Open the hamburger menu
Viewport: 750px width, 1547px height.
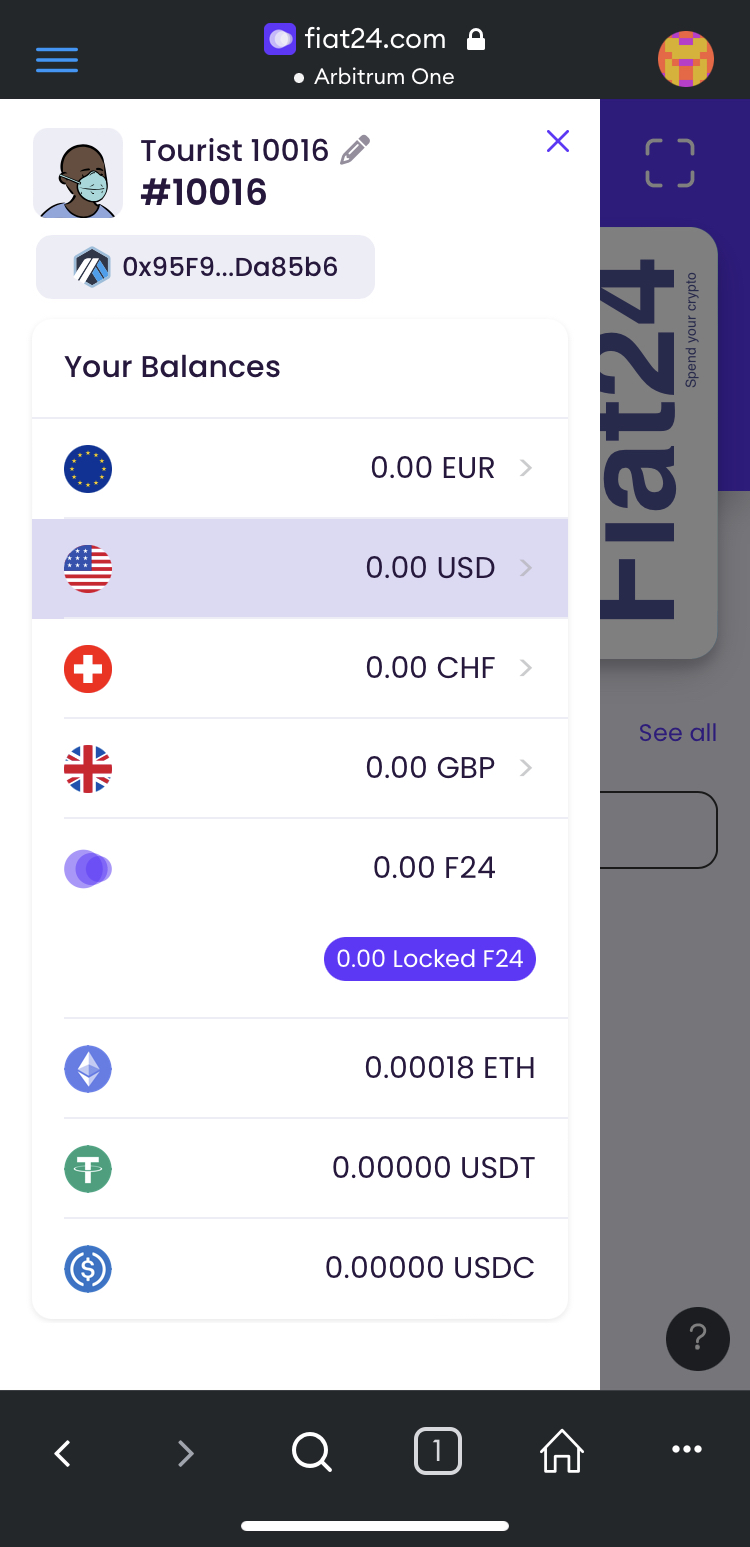click(57, 59)
